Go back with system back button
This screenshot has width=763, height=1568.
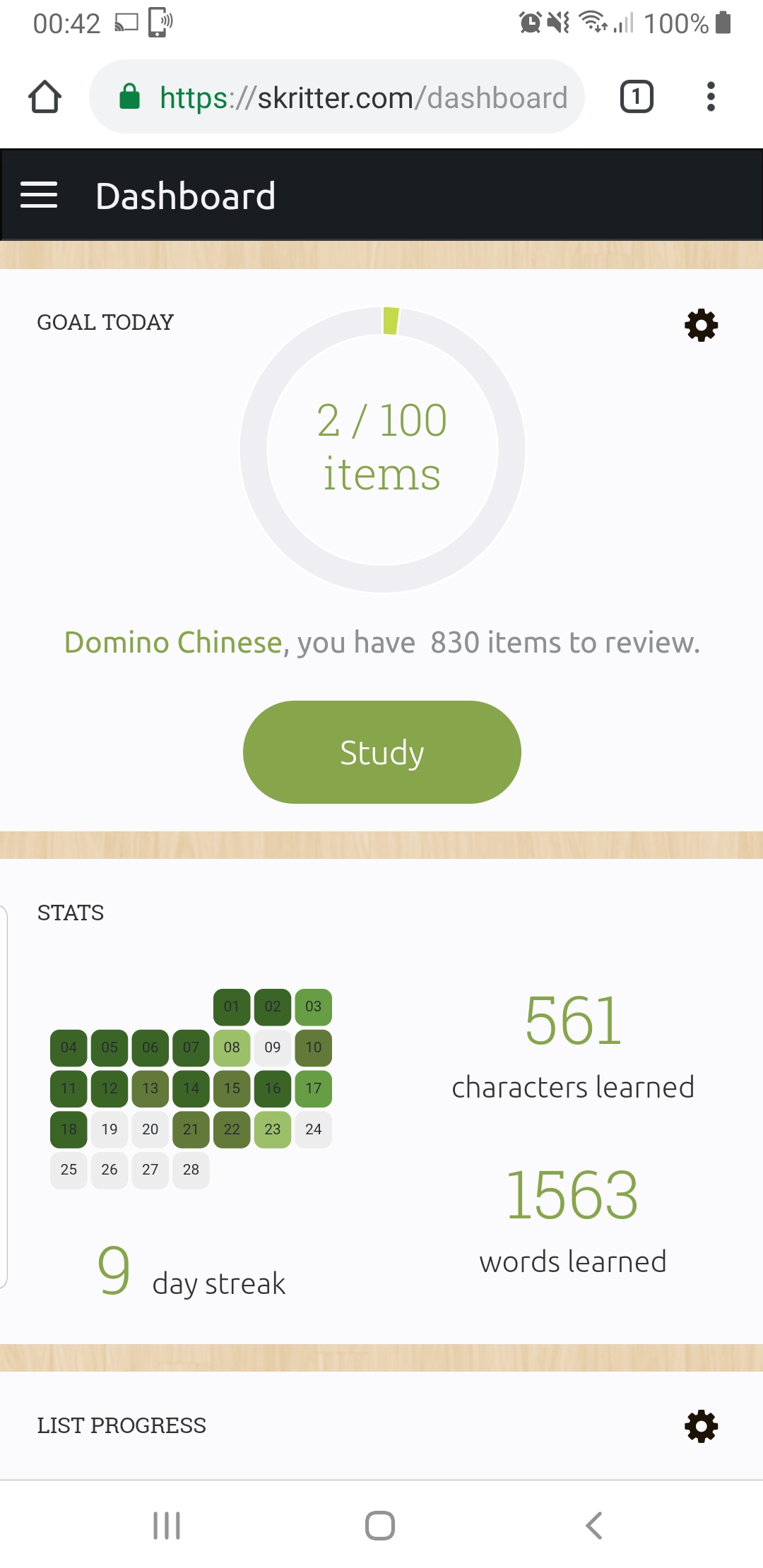pyautogui.click(x=594, y=1526)
